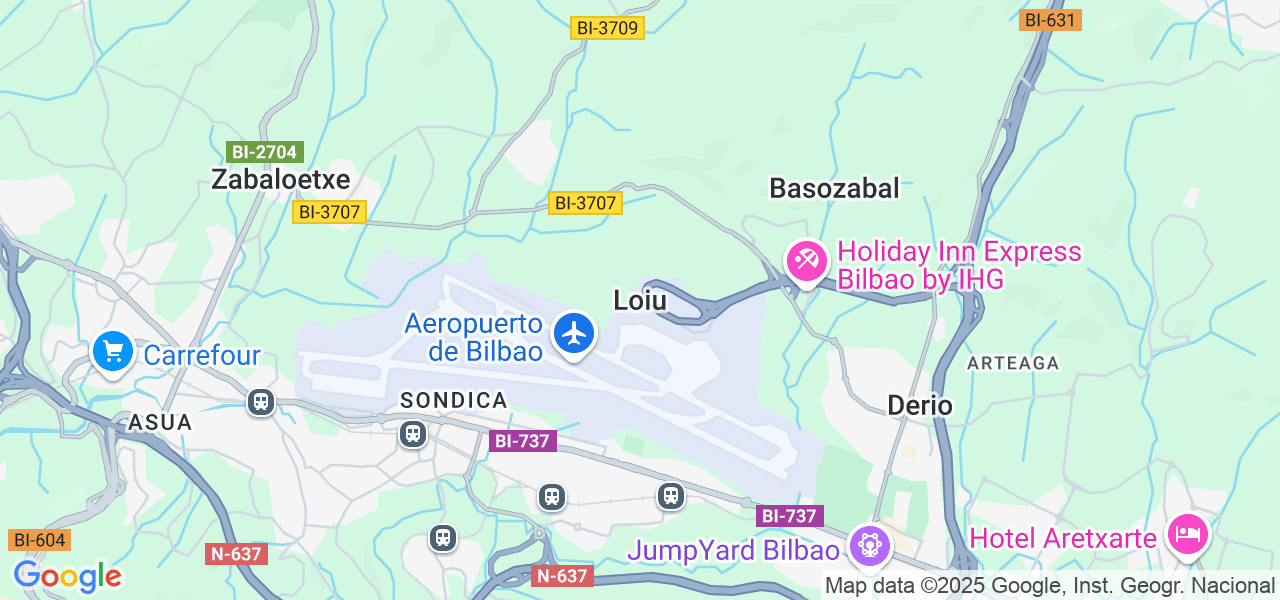The width and height of the screenshot is (1280, 600).
Task: Open Holiday Inn Express Bilbao by IHG pin
Action: (805, 262)
